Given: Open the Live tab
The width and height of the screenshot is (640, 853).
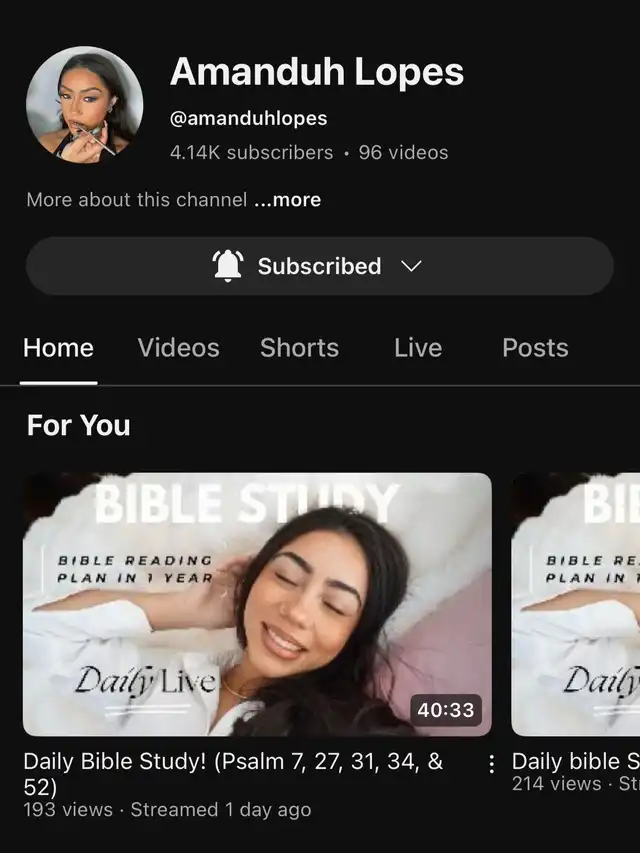Looking at the screenshot, I should click(x=417, y=348).
